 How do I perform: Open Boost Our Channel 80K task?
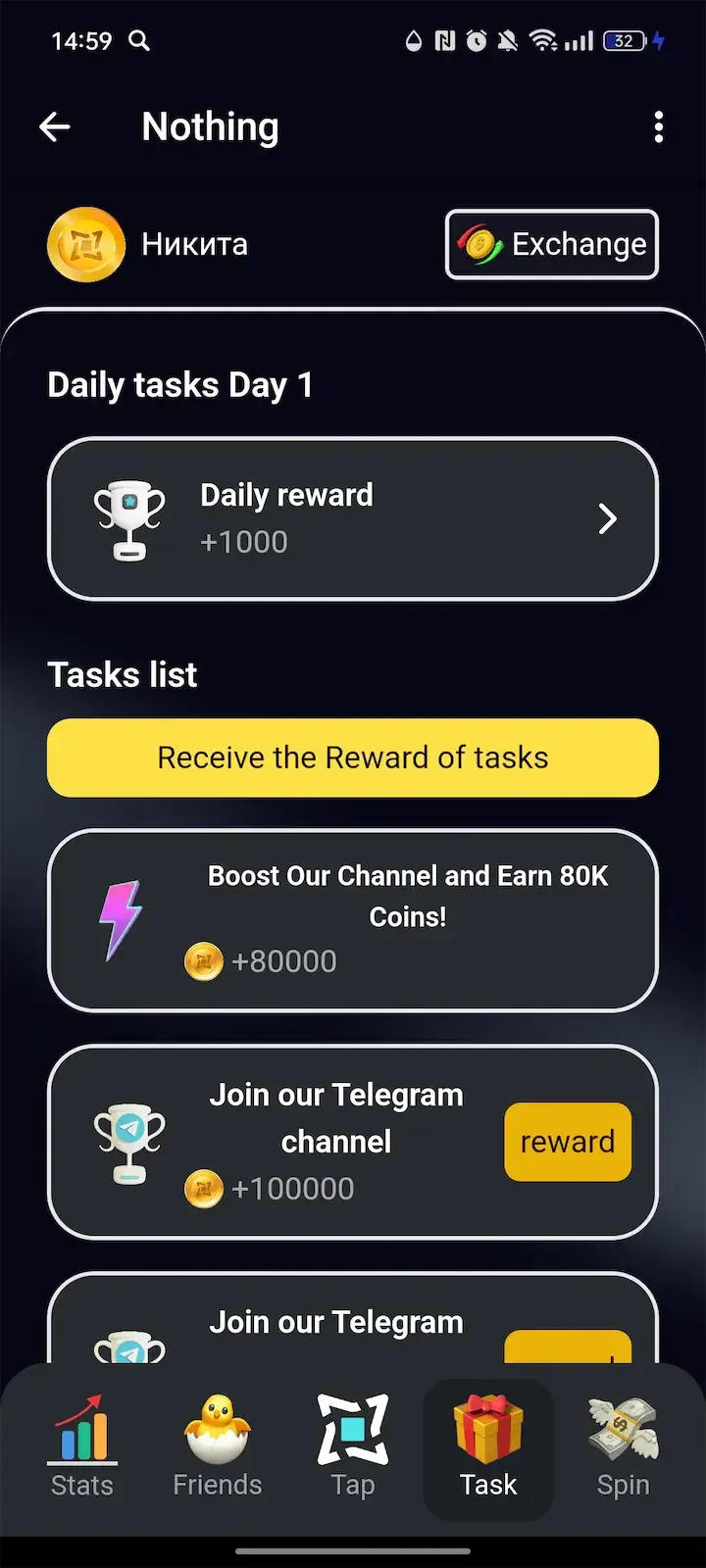click(x=353, y=919)
